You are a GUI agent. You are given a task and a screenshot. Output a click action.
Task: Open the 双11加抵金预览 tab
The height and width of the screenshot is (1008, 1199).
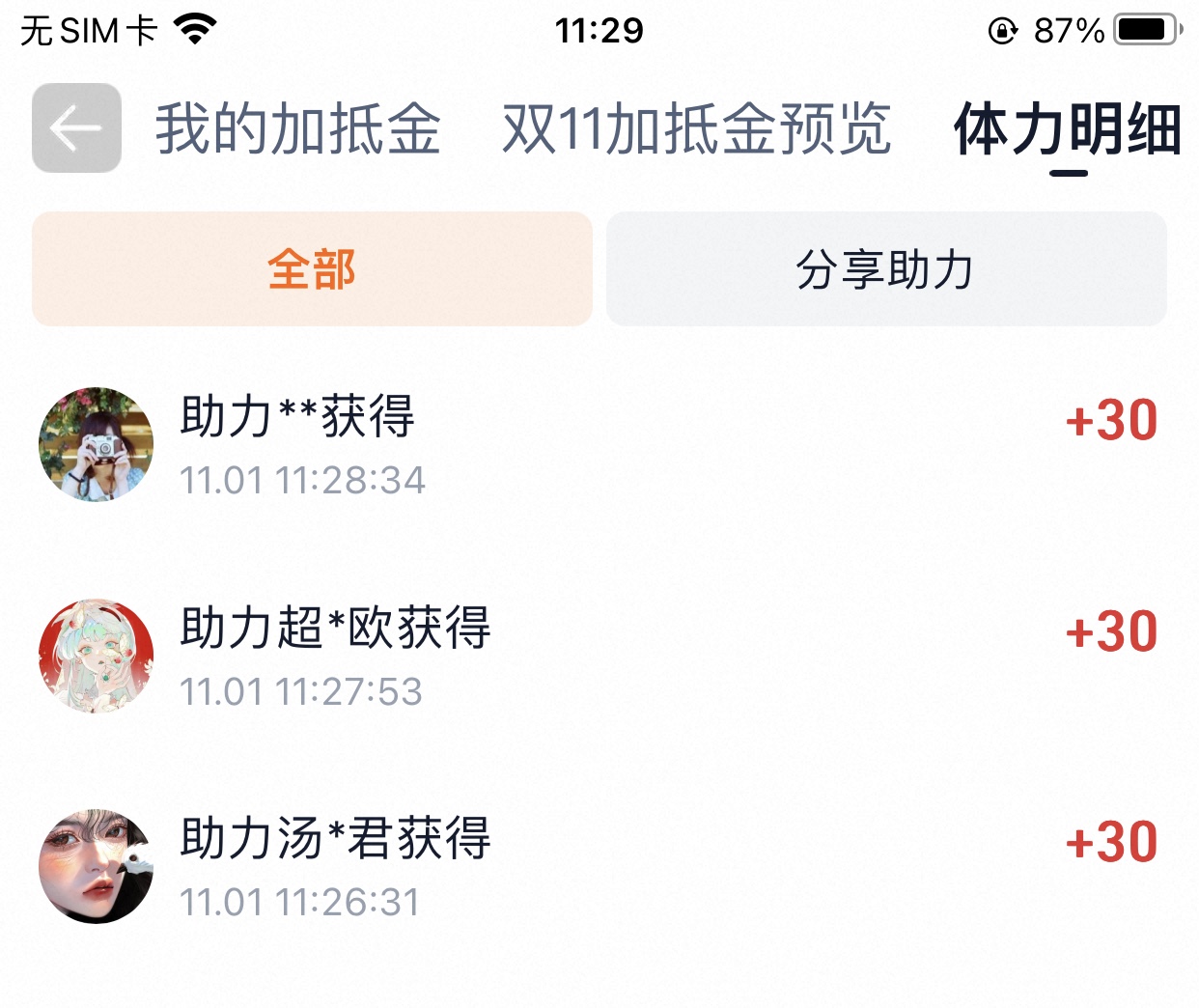[x=696, y=129]
